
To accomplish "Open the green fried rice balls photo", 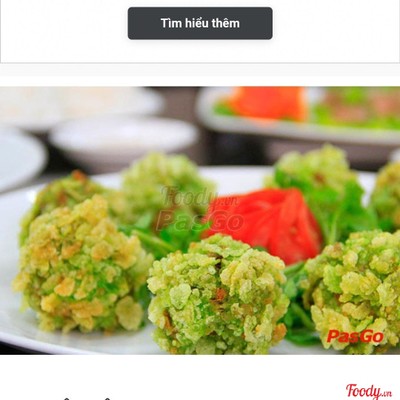I will click(200, 220).
